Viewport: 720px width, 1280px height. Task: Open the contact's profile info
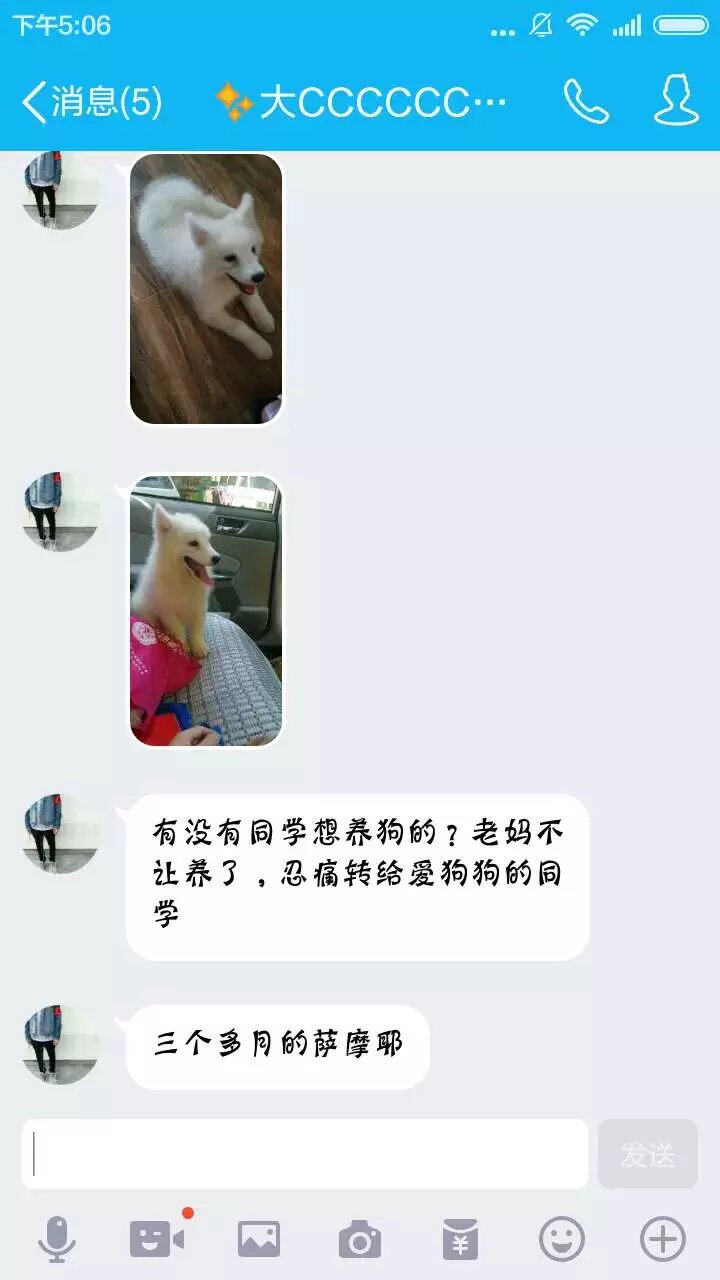(676, 101)
